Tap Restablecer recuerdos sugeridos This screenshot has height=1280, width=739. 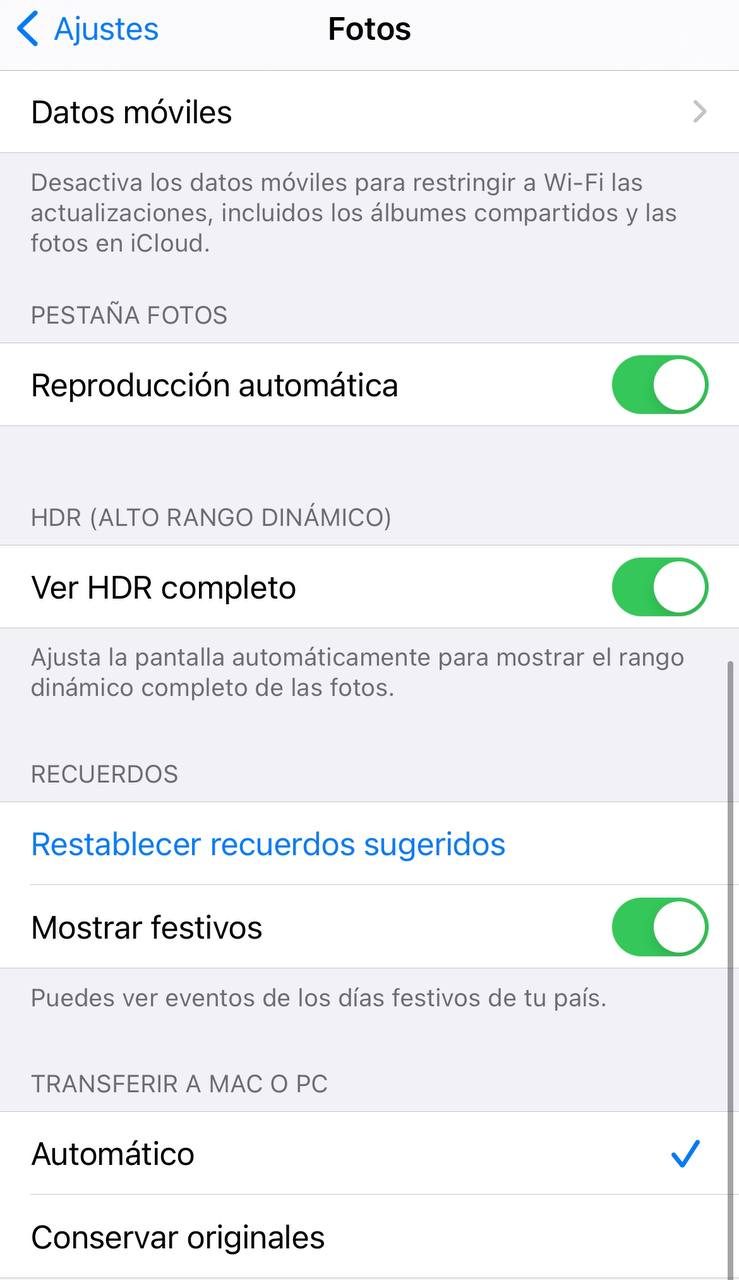pyautogui.click(x=266, y=844)
